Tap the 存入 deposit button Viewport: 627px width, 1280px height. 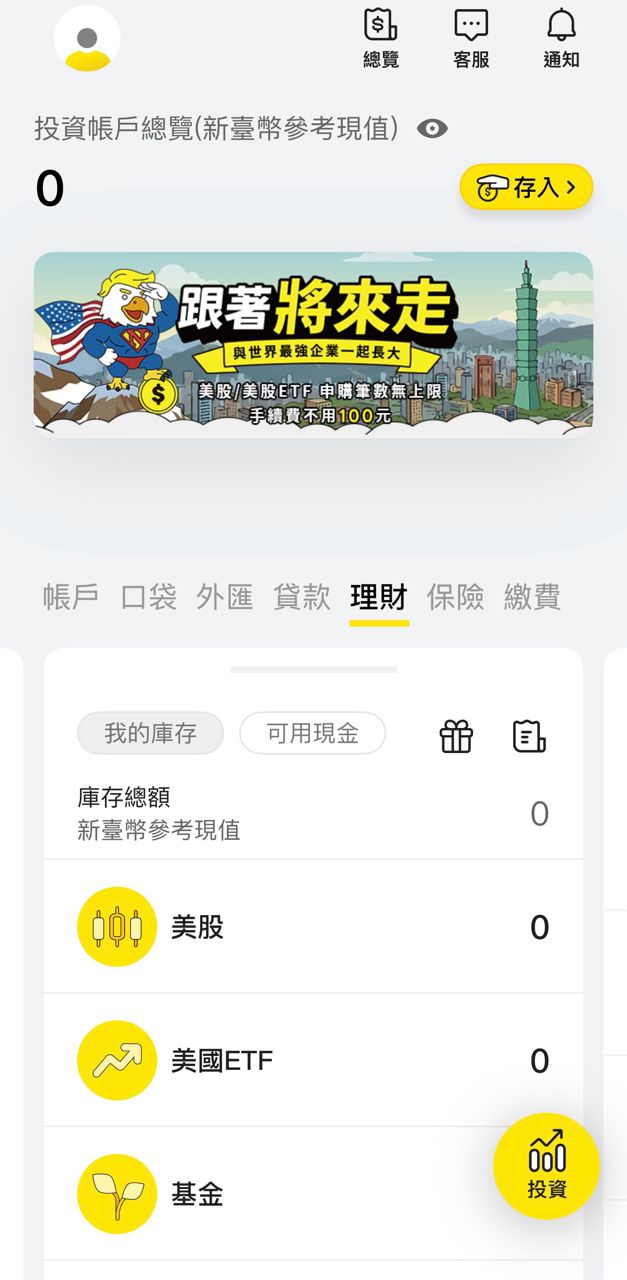click(x=526, y=187)
